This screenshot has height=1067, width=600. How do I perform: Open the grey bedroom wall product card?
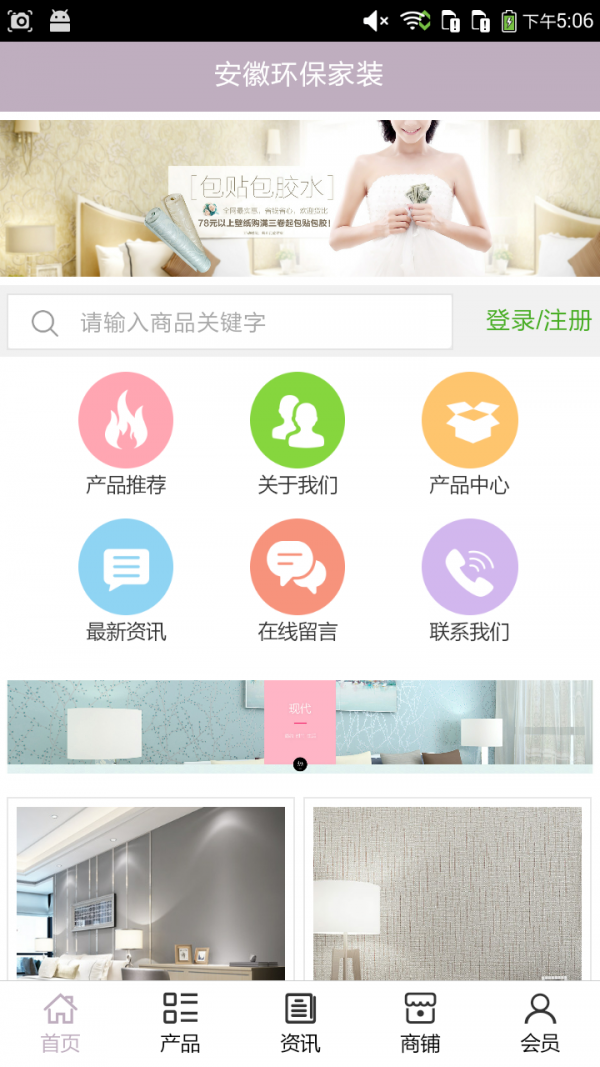[x=151, y=893]
